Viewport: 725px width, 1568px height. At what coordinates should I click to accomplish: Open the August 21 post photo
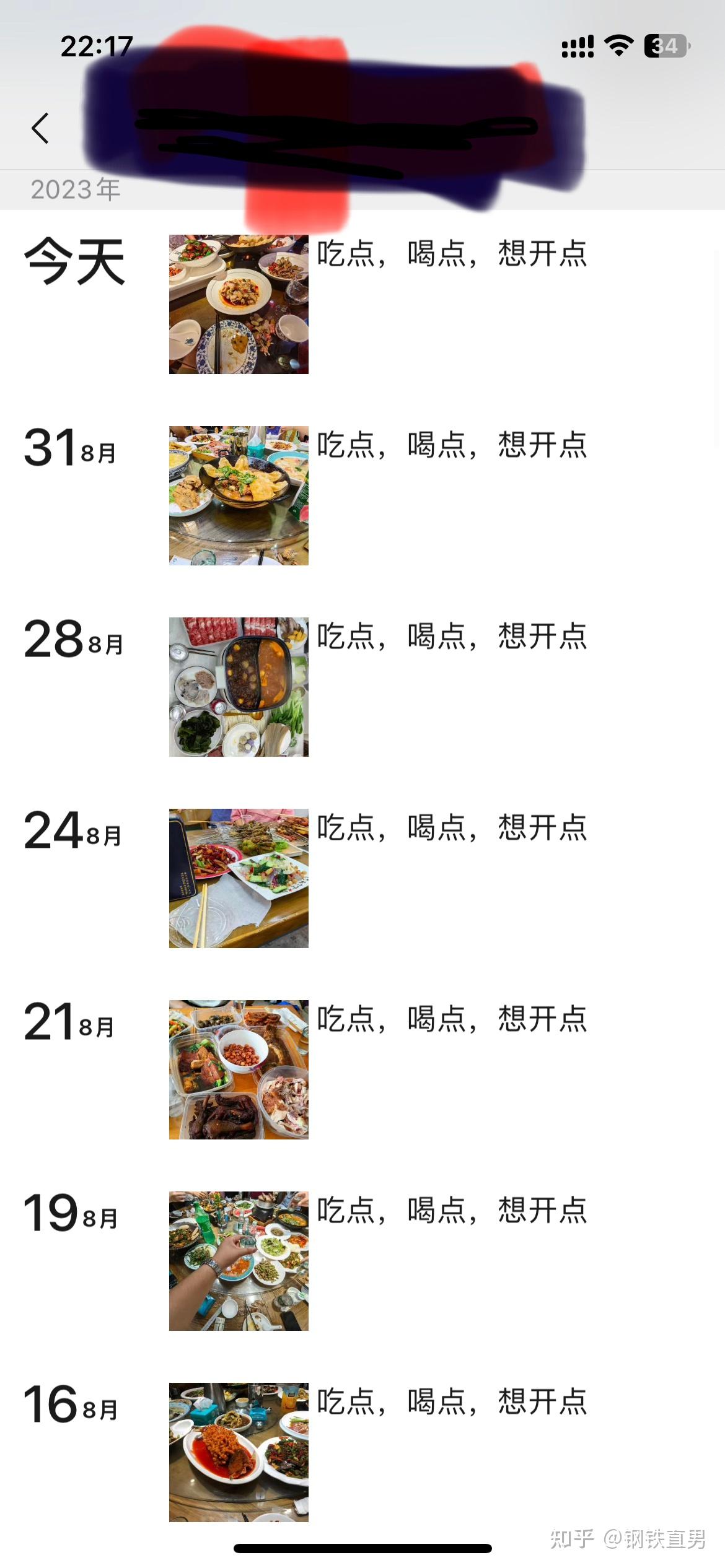click(x=239, y=1069)
